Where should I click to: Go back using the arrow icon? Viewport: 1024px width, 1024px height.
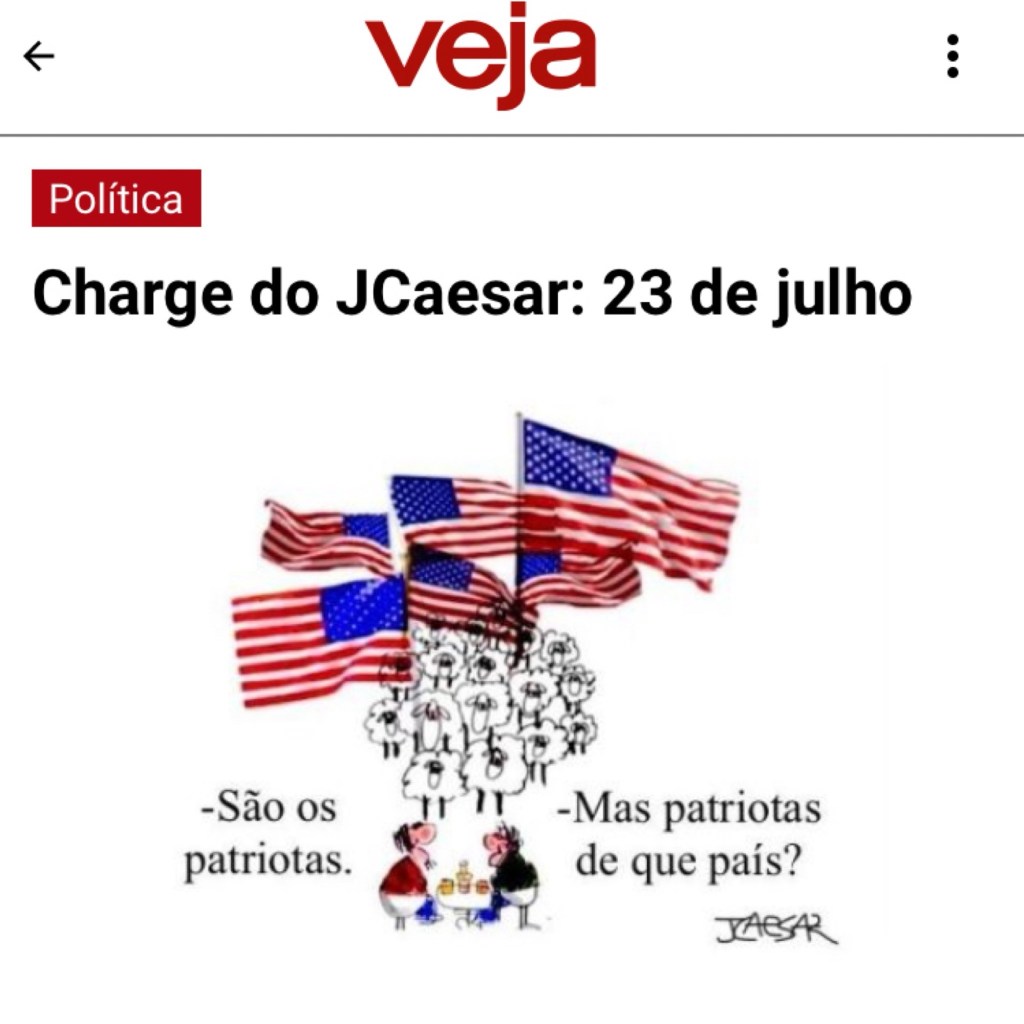[38, 57]
